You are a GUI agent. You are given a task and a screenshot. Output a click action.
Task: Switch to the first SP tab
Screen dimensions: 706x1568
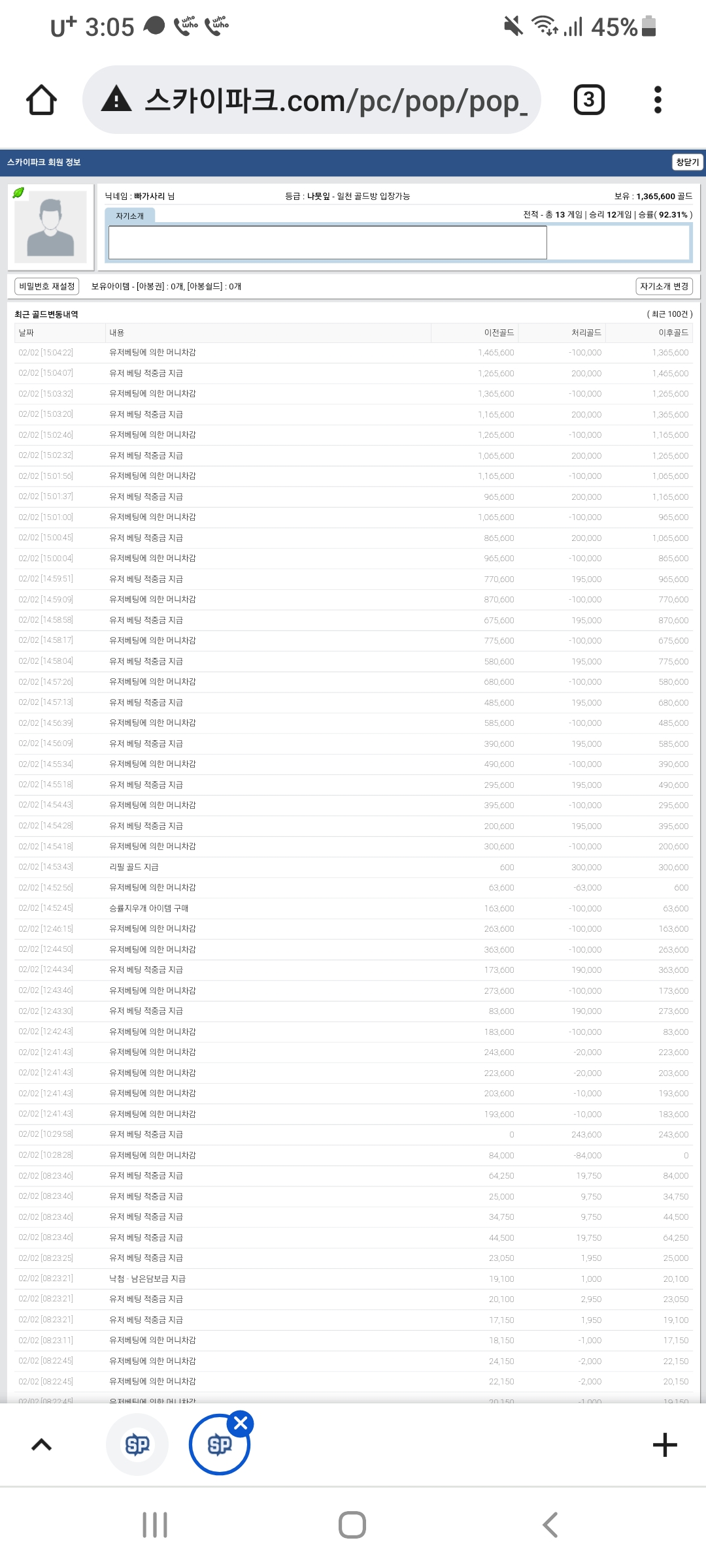pos(137,1445)
